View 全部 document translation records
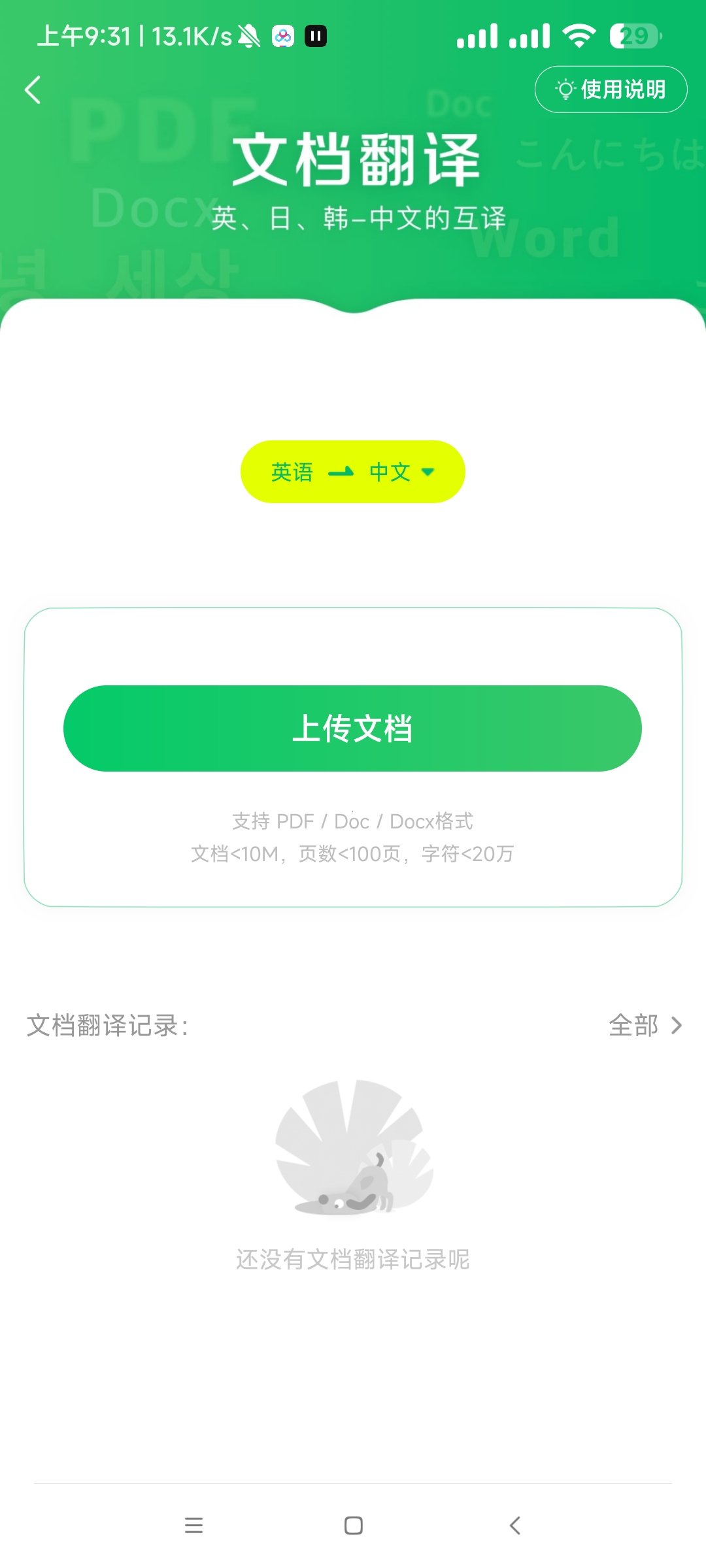Viewport: 706px width, 1568px height. coord(645,1026)
